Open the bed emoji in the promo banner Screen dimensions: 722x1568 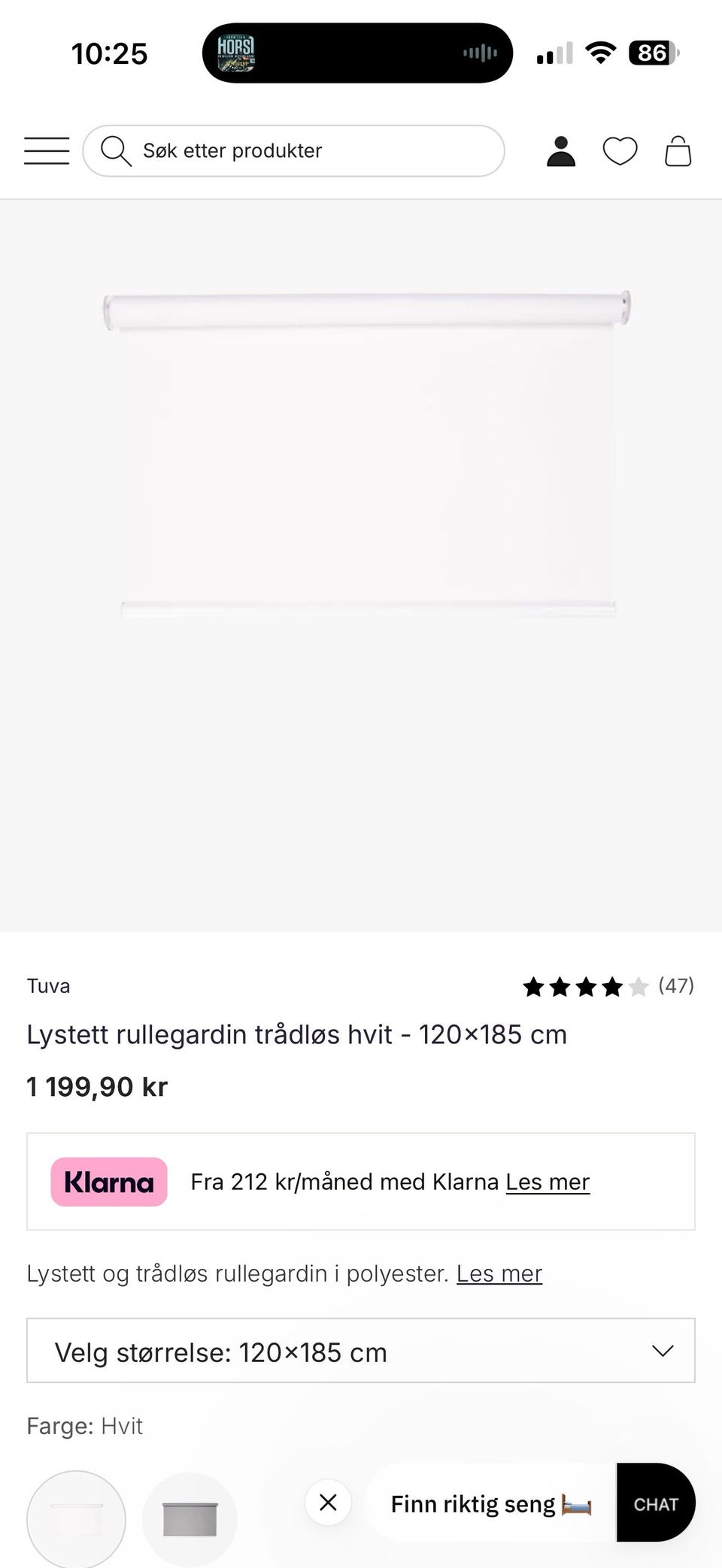[578, 1503]
